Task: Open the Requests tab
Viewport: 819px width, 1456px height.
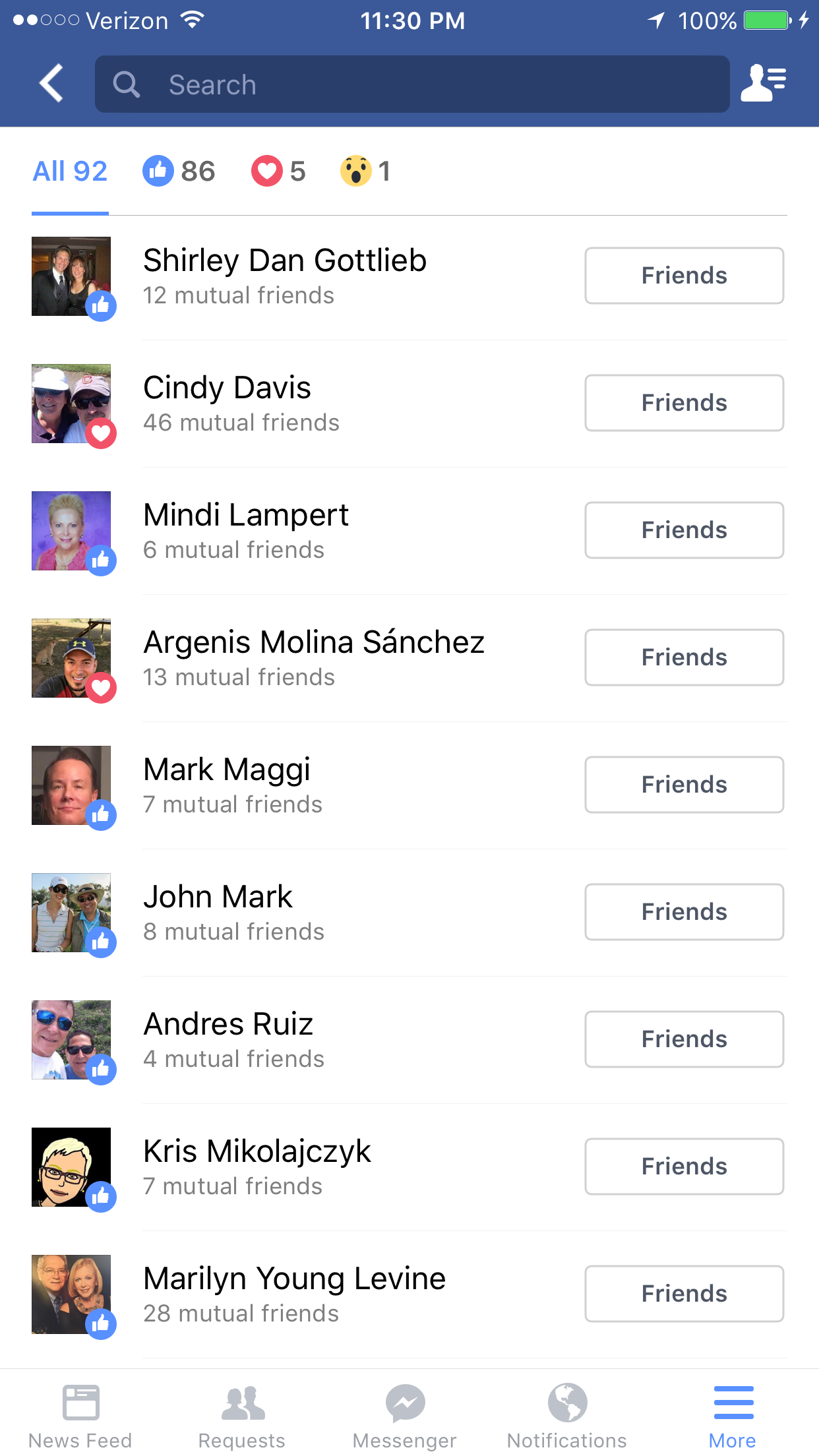Action: [242, 1416]
